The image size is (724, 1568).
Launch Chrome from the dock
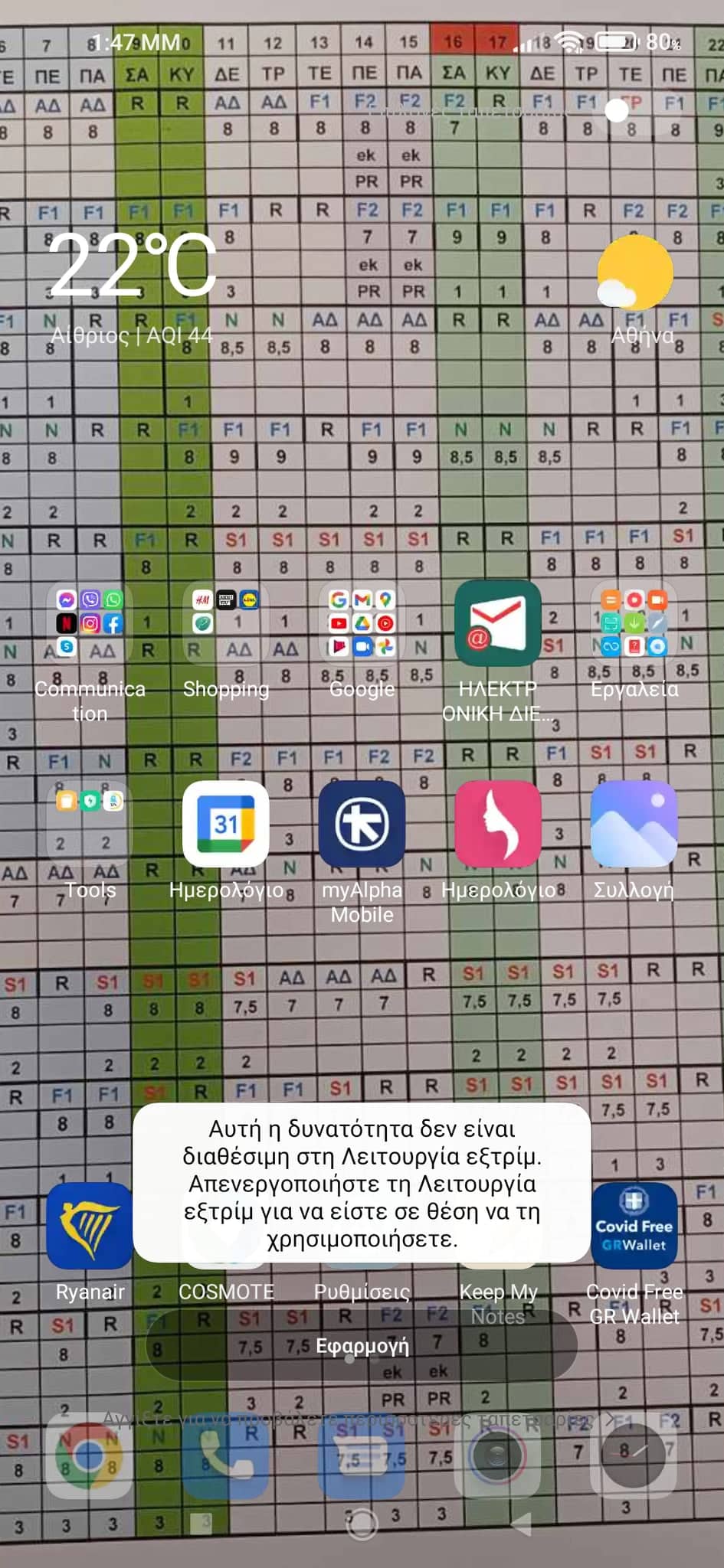(90, 1456)
